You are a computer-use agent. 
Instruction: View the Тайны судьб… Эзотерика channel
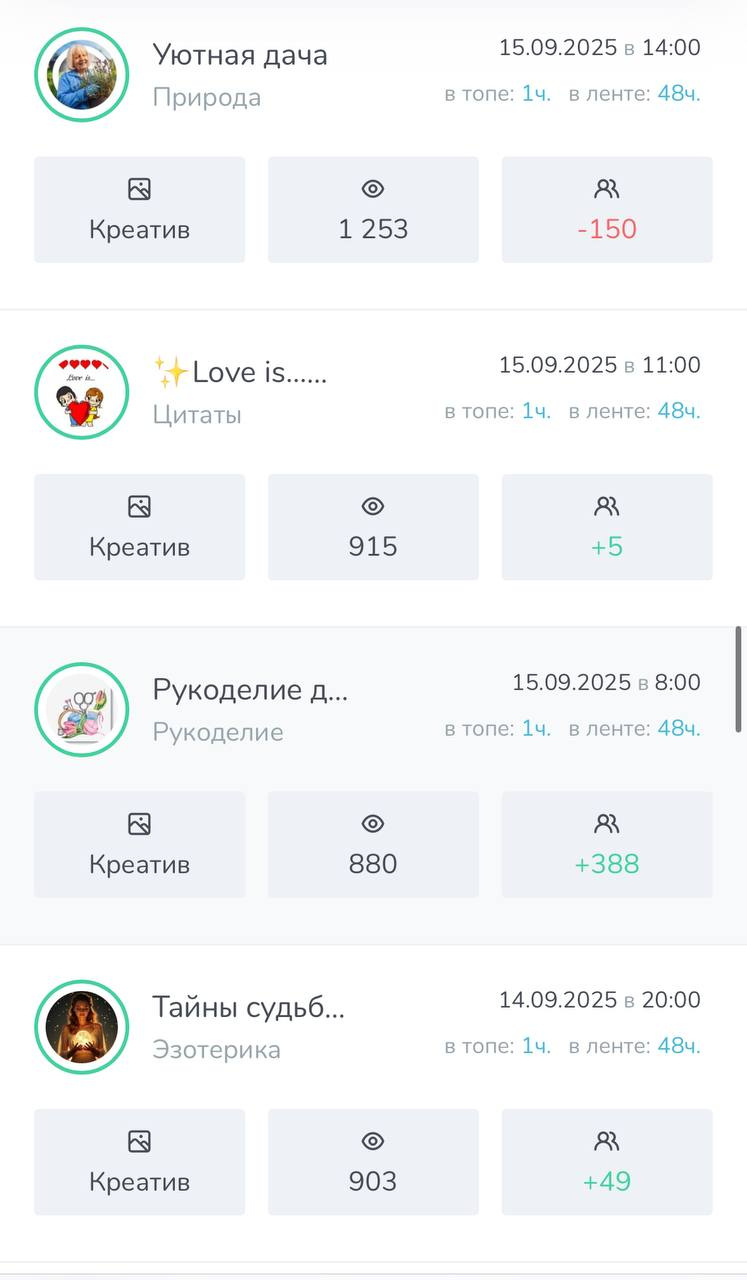248,1008
